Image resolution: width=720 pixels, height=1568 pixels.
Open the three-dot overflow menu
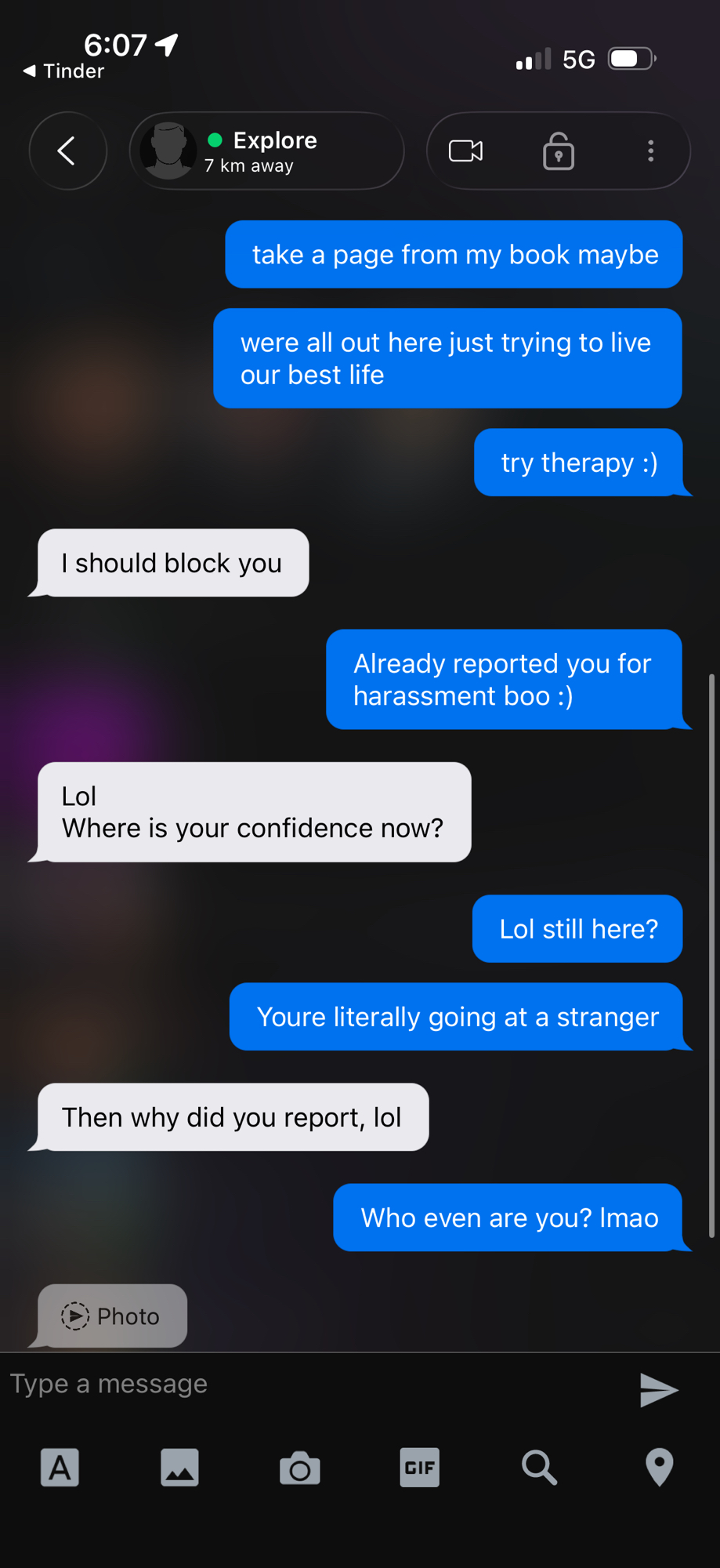pos(650,151)
